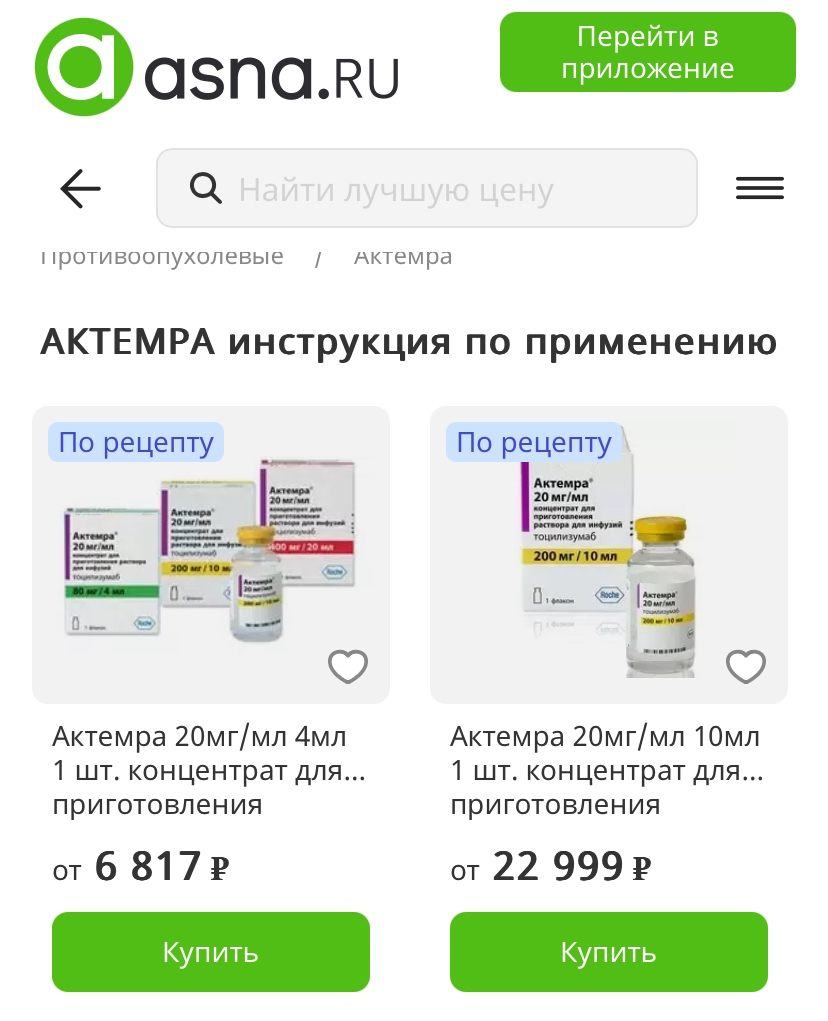Go back using the arrow icon

(80, 188)
